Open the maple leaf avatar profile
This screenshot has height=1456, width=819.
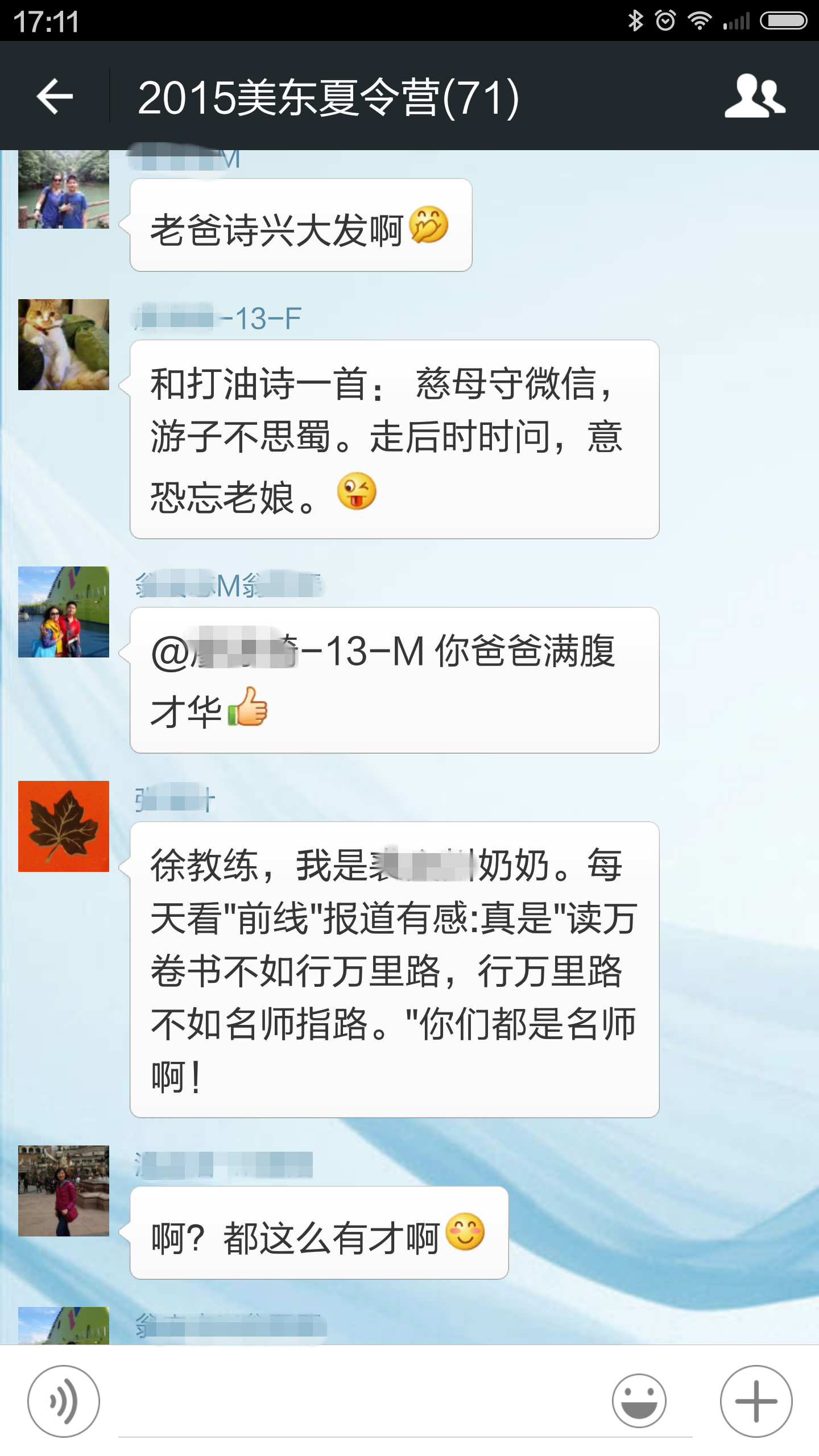coord(64,826)
